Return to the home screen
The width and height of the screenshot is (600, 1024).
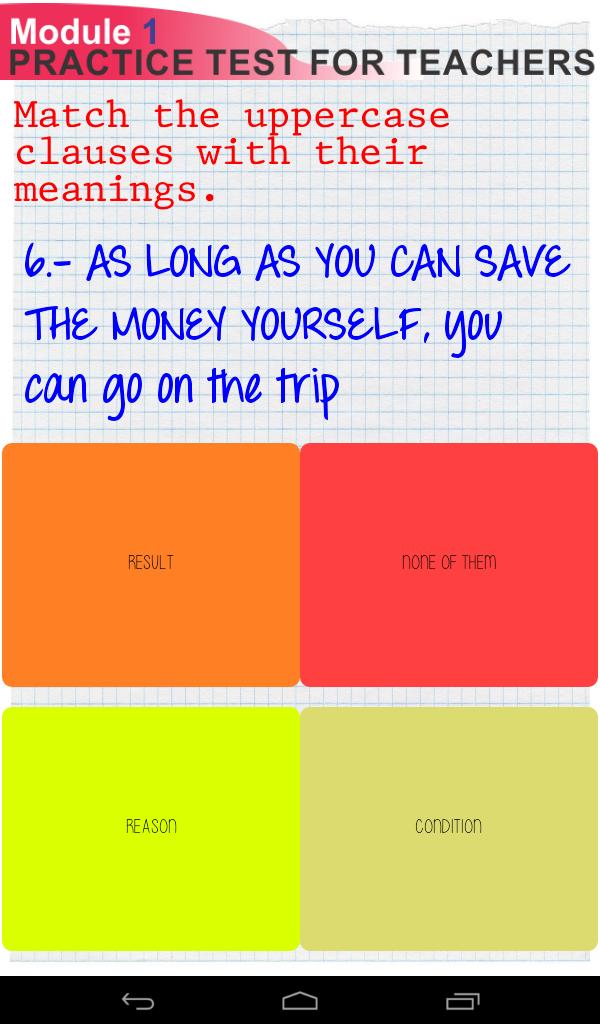click(300, 1001)
